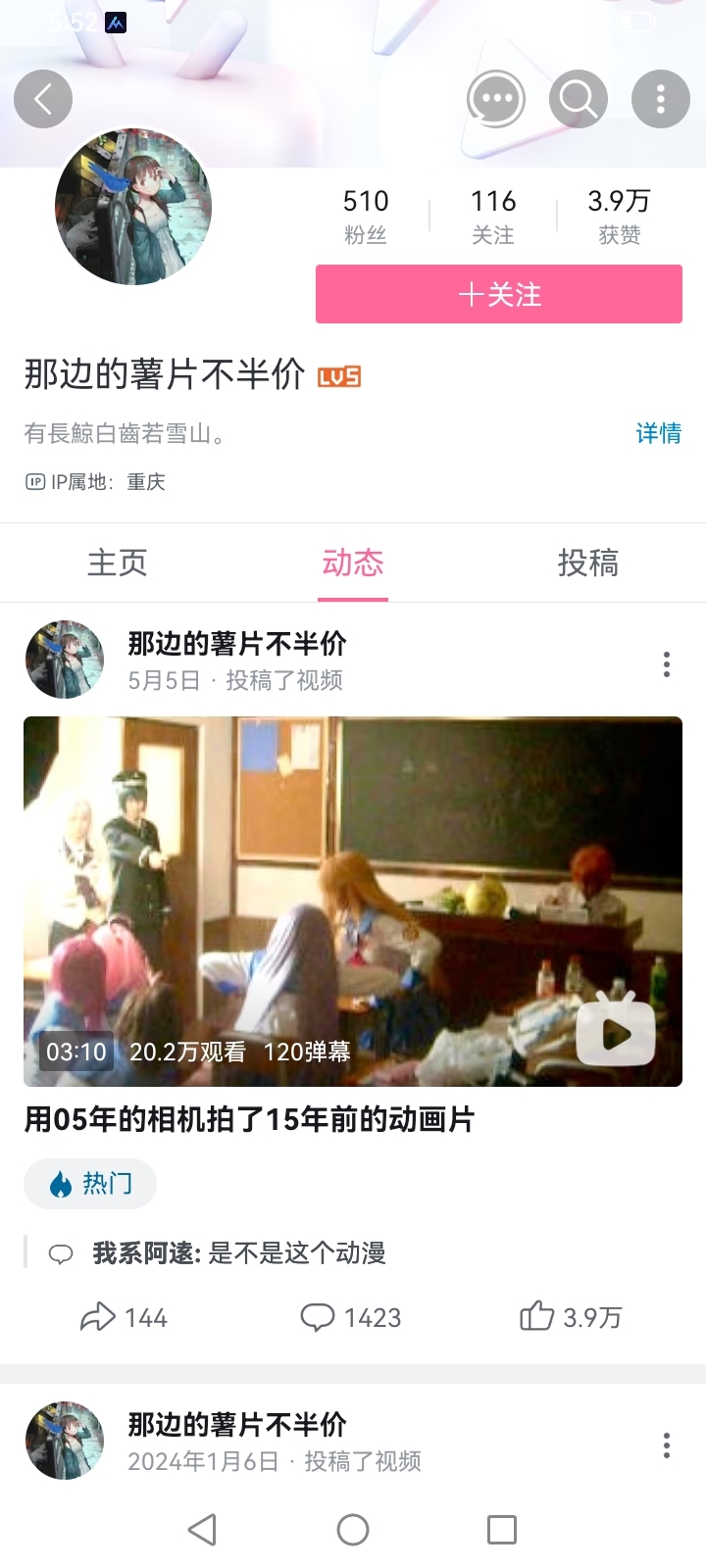Tap the system home button
Image resolution: width=706 pixels, height=1568 pixels.
point(353,1530)
